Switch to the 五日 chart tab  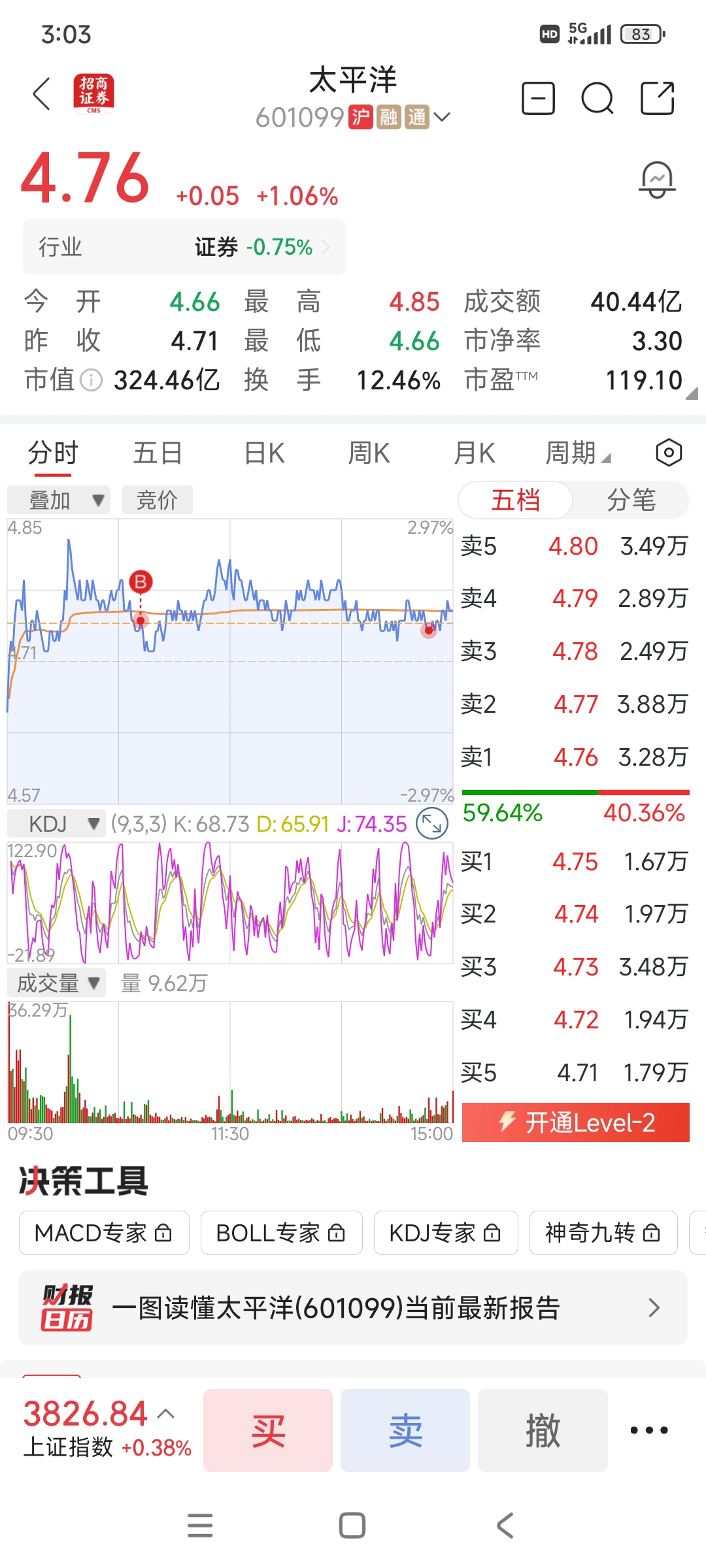pyautogui.click(x=157, y=453)
